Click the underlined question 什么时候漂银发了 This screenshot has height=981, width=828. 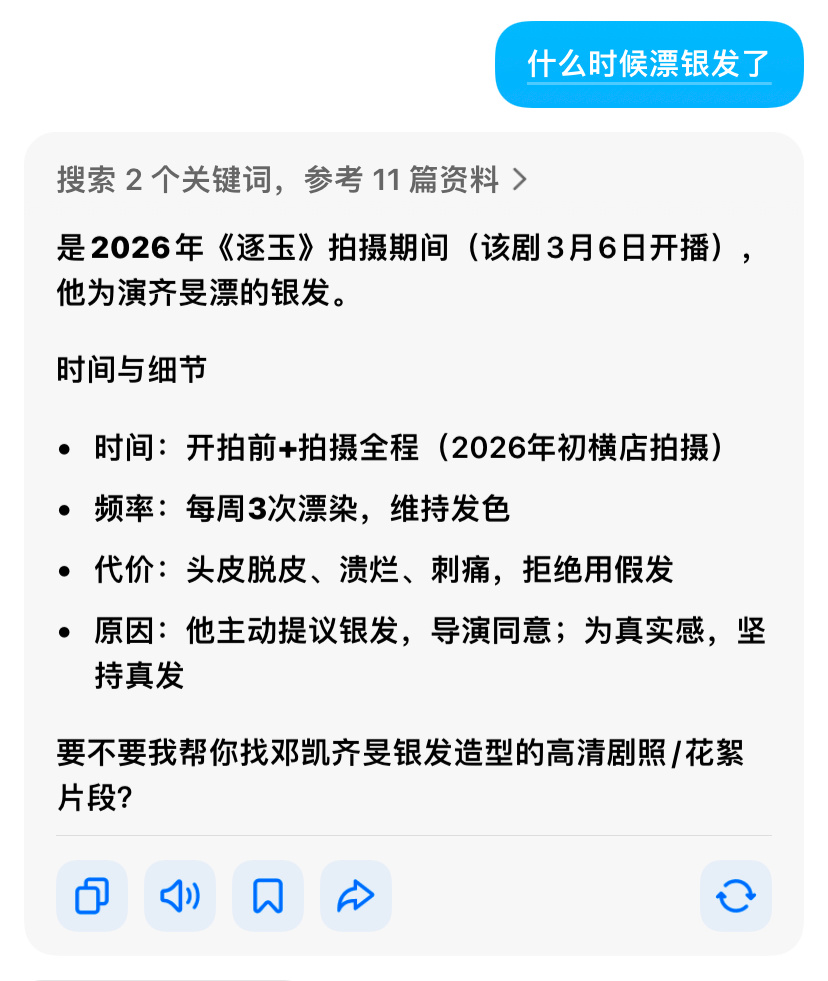(x=647, y=65)
